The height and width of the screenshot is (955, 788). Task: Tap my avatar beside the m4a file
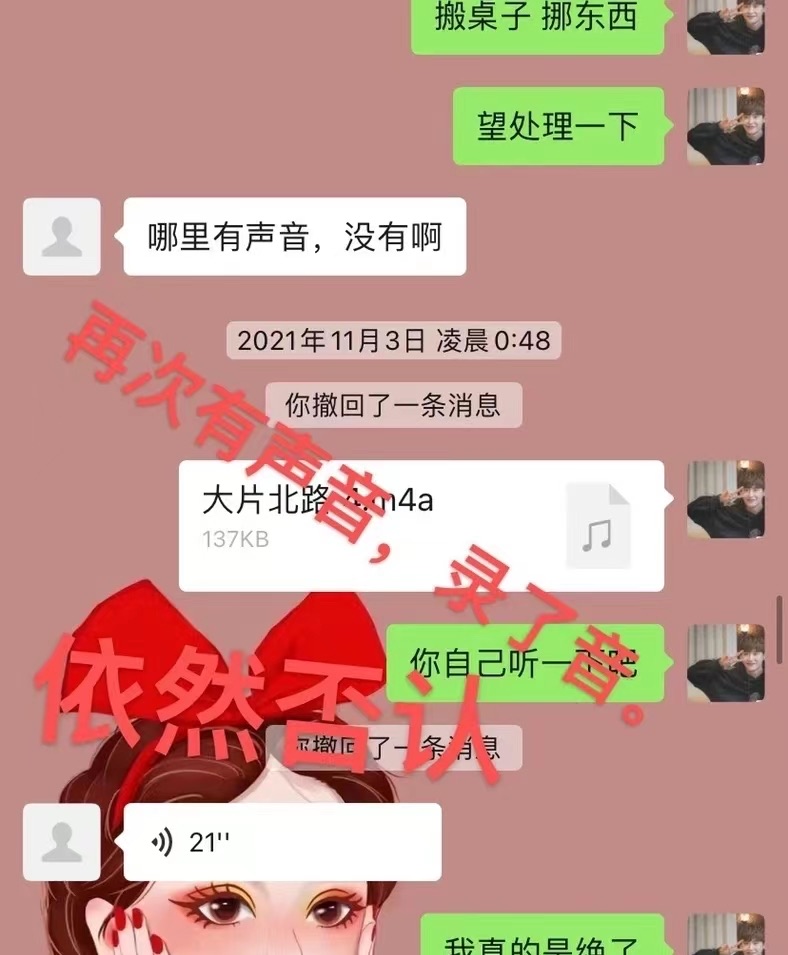725,499
